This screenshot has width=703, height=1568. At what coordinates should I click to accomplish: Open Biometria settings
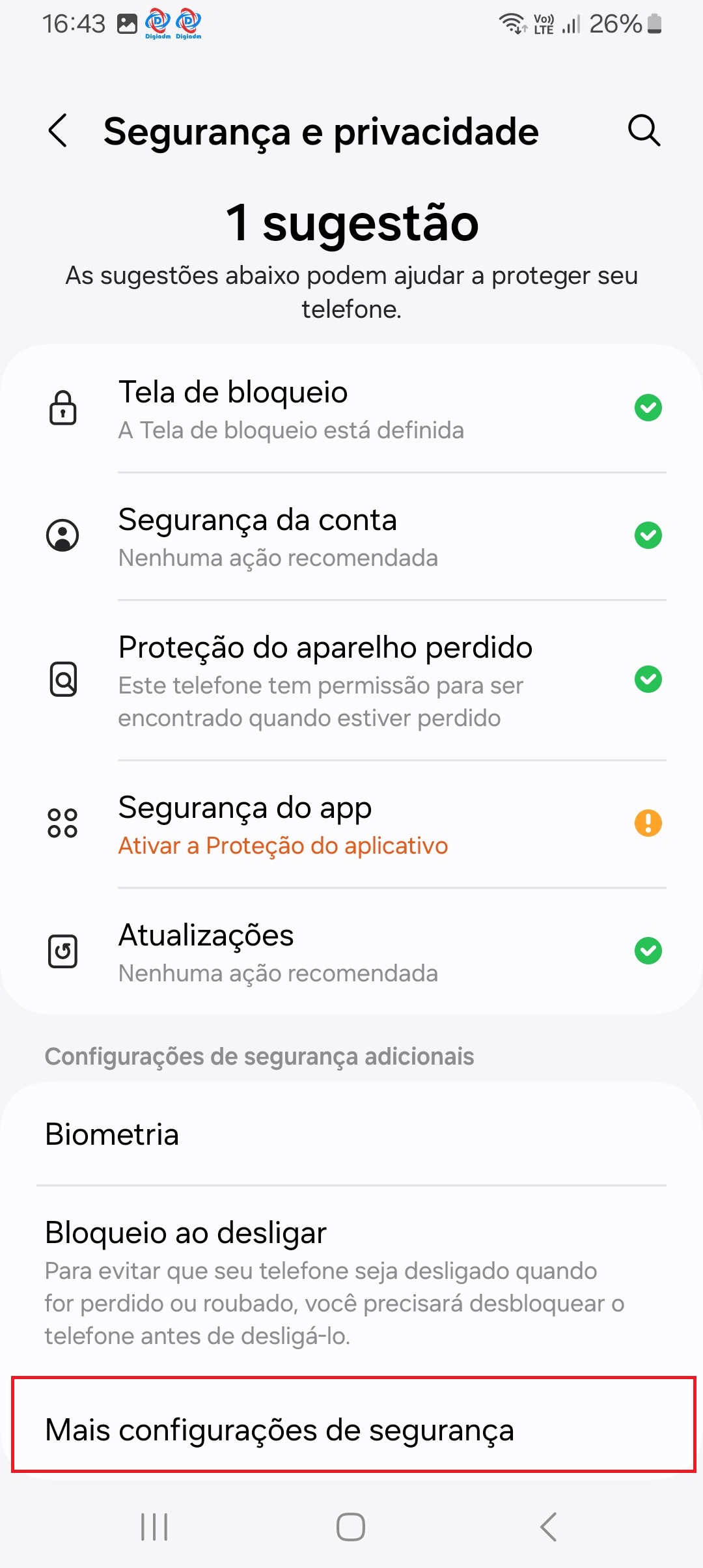coord(351,1134)
